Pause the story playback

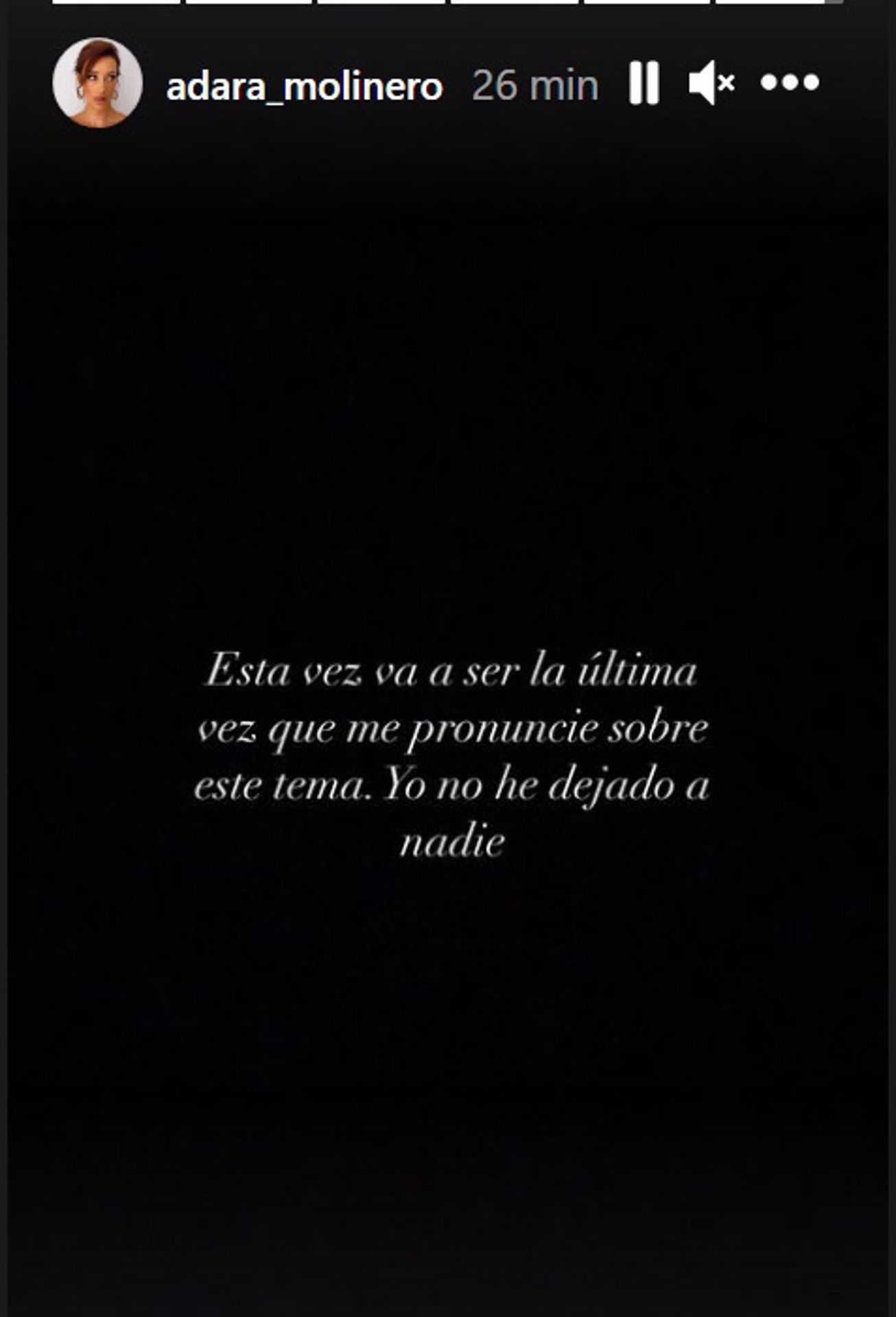(644, 83)
